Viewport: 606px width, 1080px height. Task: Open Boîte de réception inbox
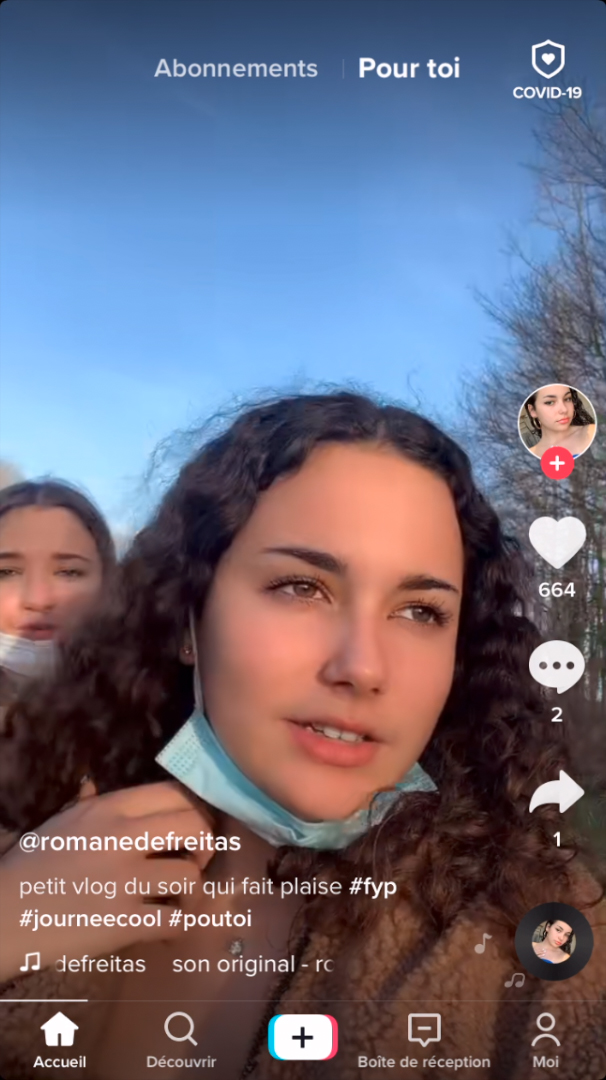424,1040
